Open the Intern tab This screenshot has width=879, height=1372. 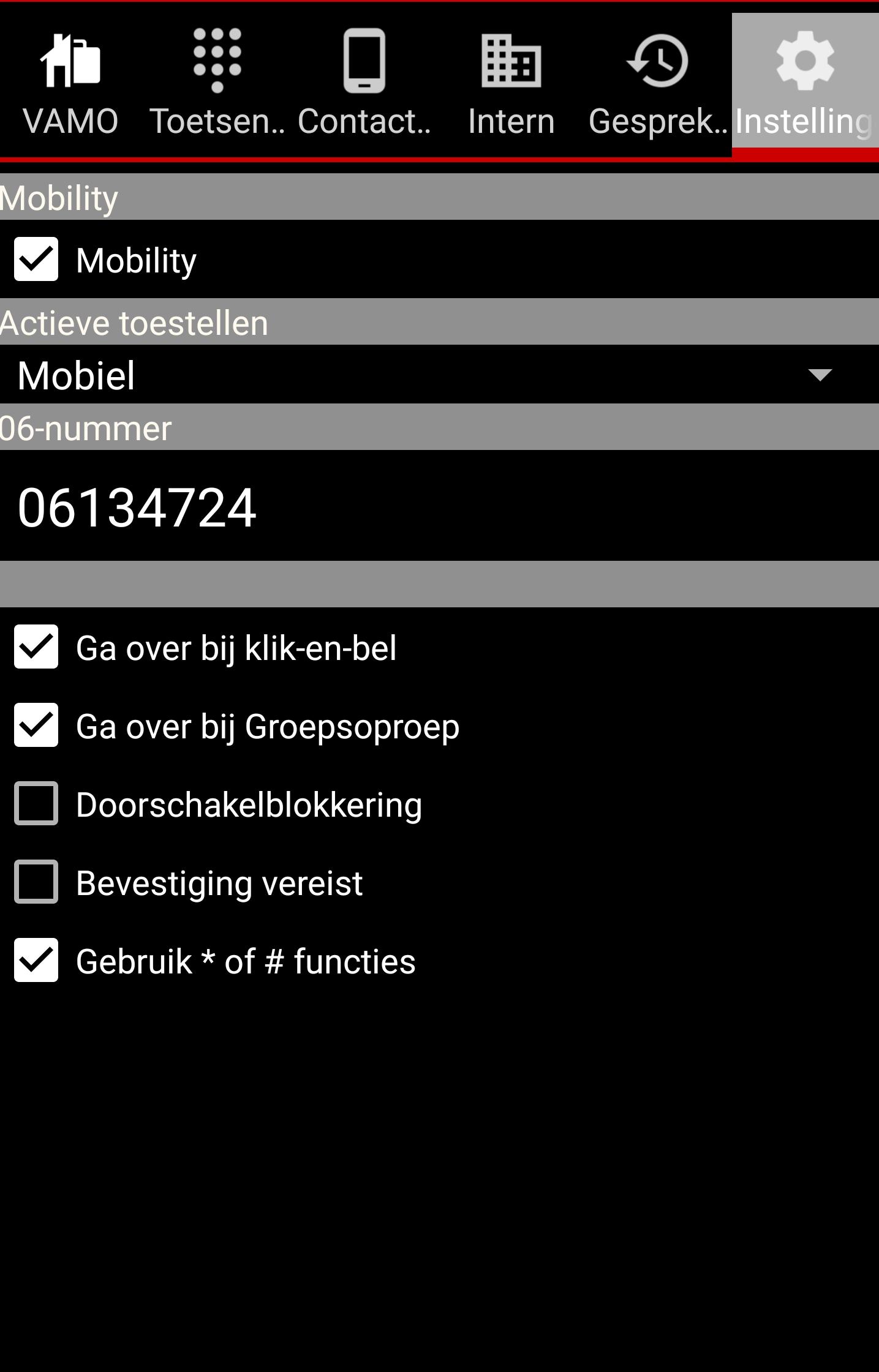point(511,84)
